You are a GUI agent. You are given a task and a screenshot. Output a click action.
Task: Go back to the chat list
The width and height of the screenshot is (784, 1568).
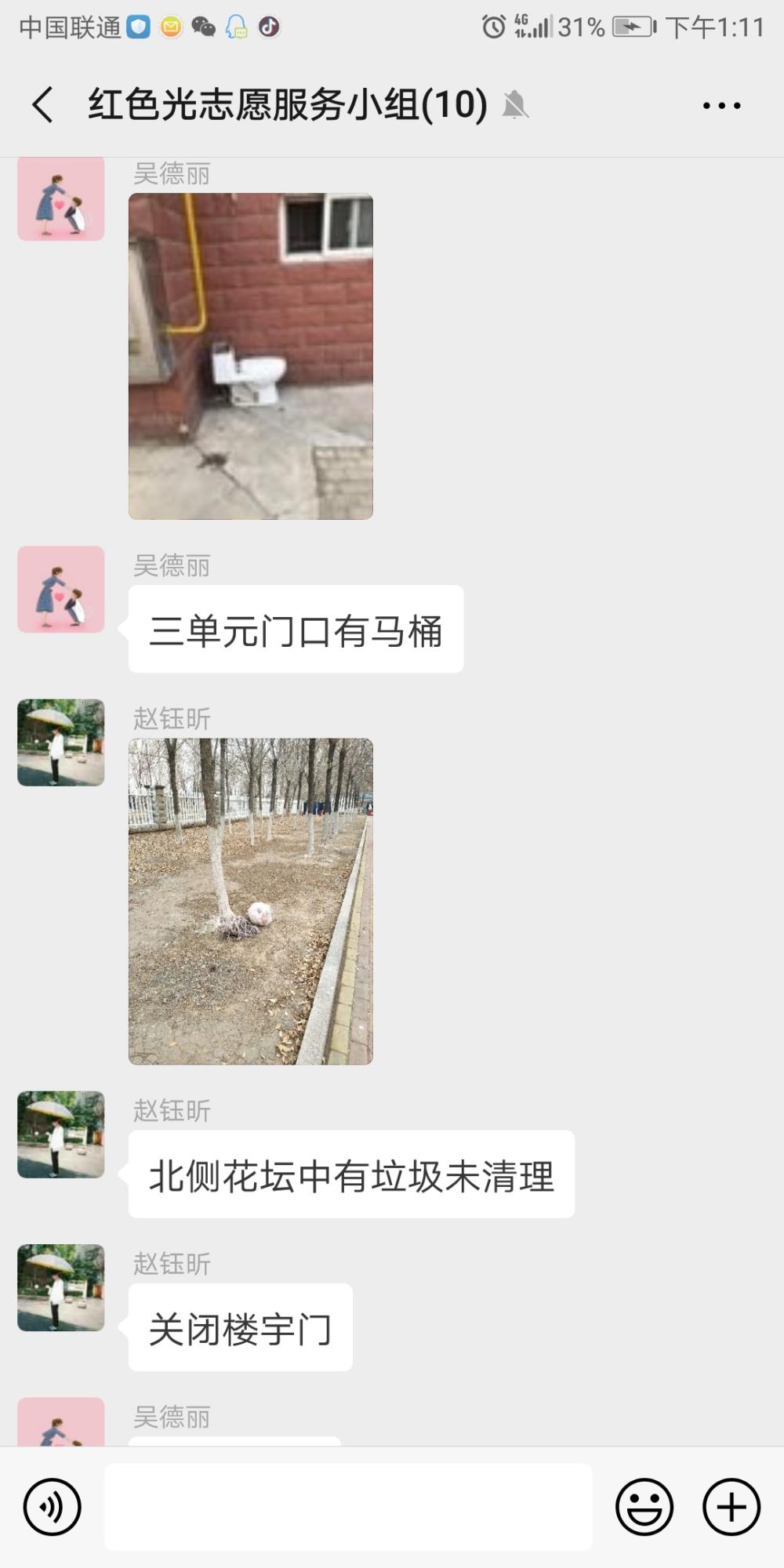click(43, 104)
